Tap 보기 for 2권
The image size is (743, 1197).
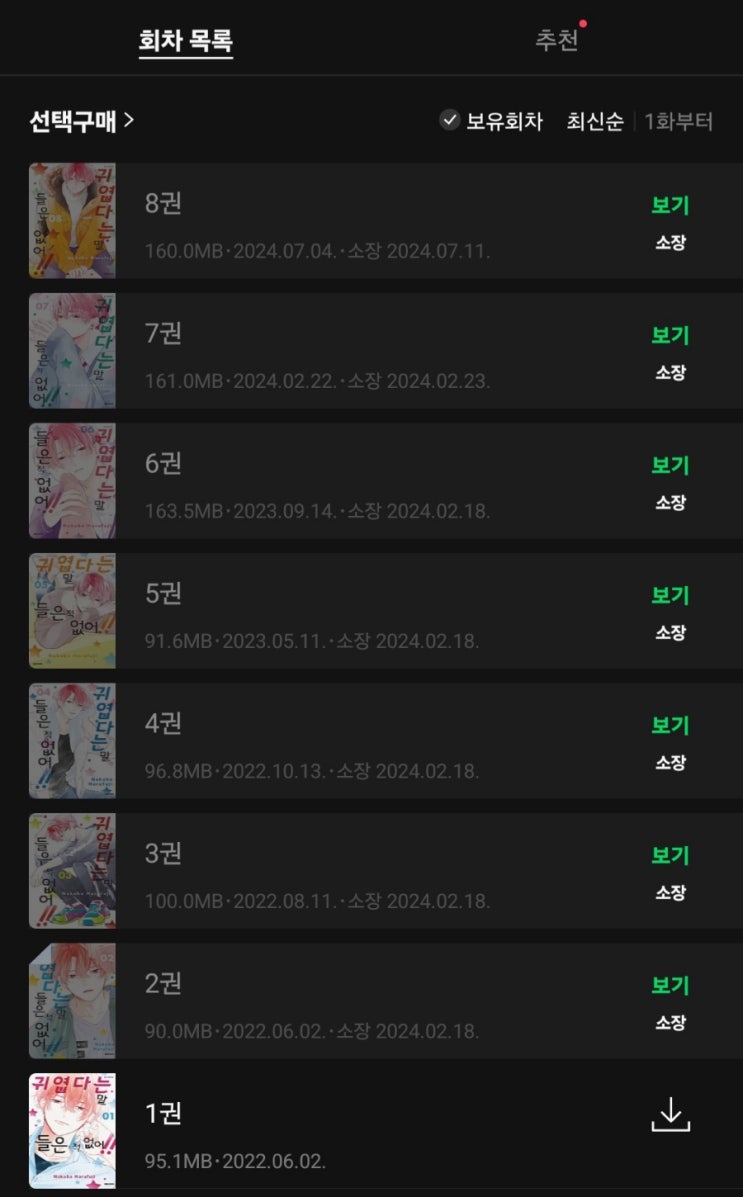(670, 985)
